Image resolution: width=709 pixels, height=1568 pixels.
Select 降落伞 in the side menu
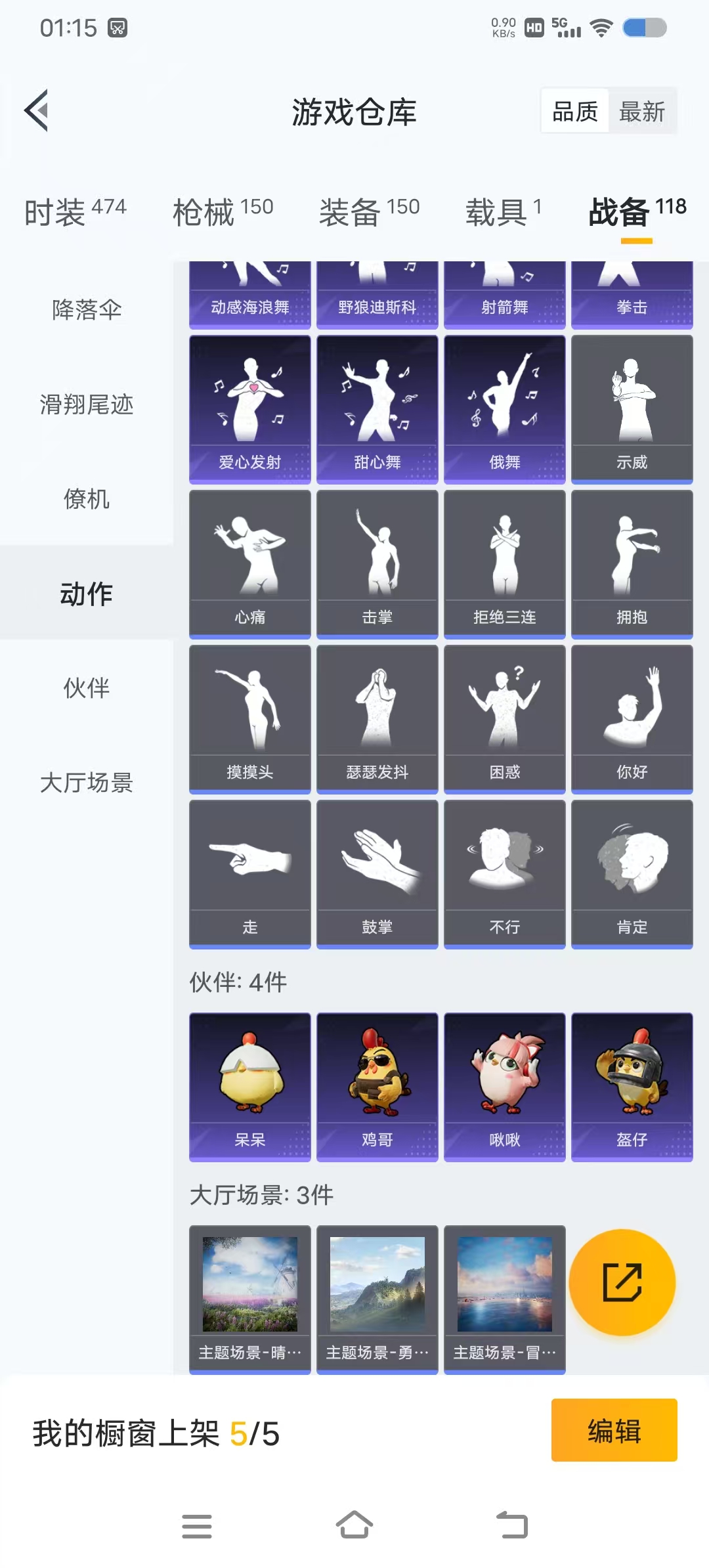click(87, 309)
